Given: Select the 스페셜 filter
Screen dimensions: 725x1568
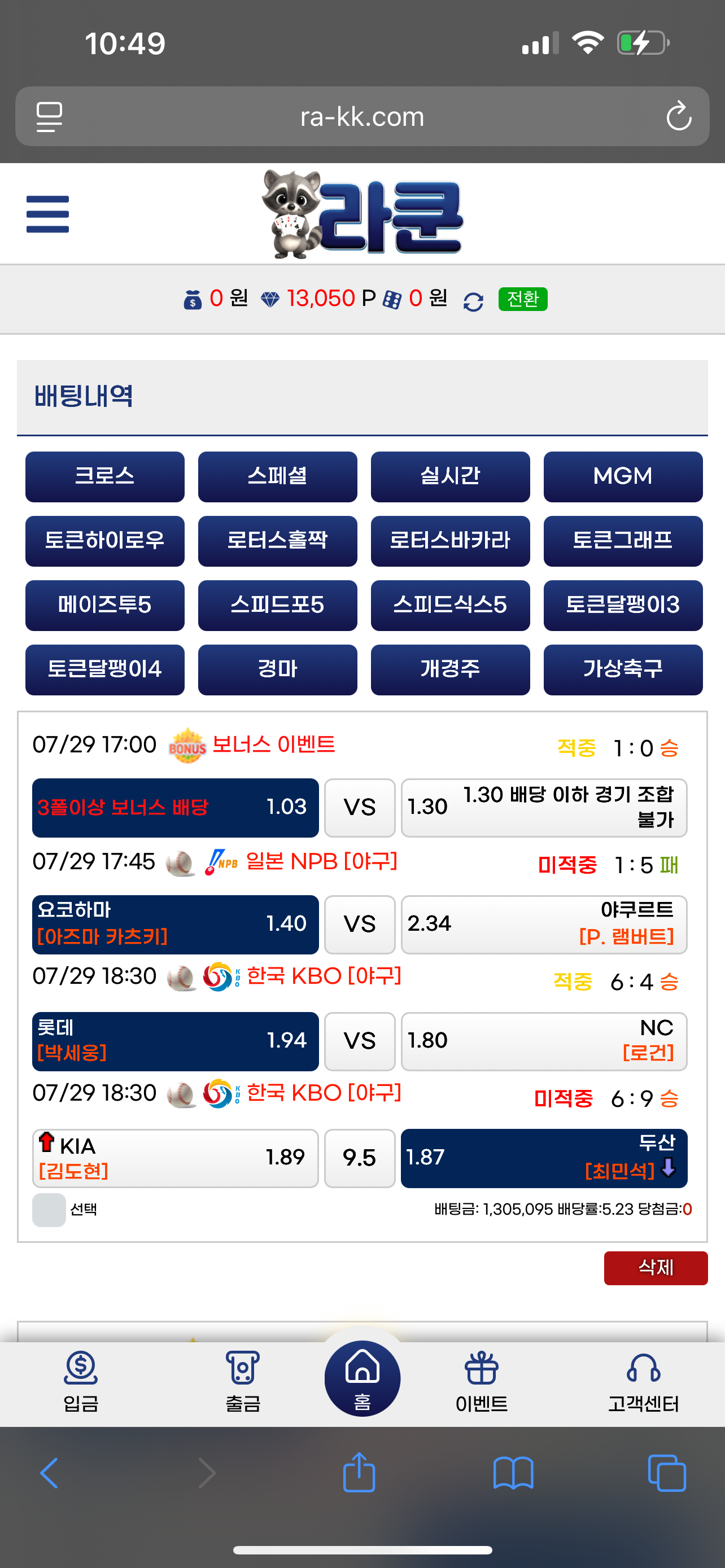Looking at the screenshot, I should pos(277,476).
